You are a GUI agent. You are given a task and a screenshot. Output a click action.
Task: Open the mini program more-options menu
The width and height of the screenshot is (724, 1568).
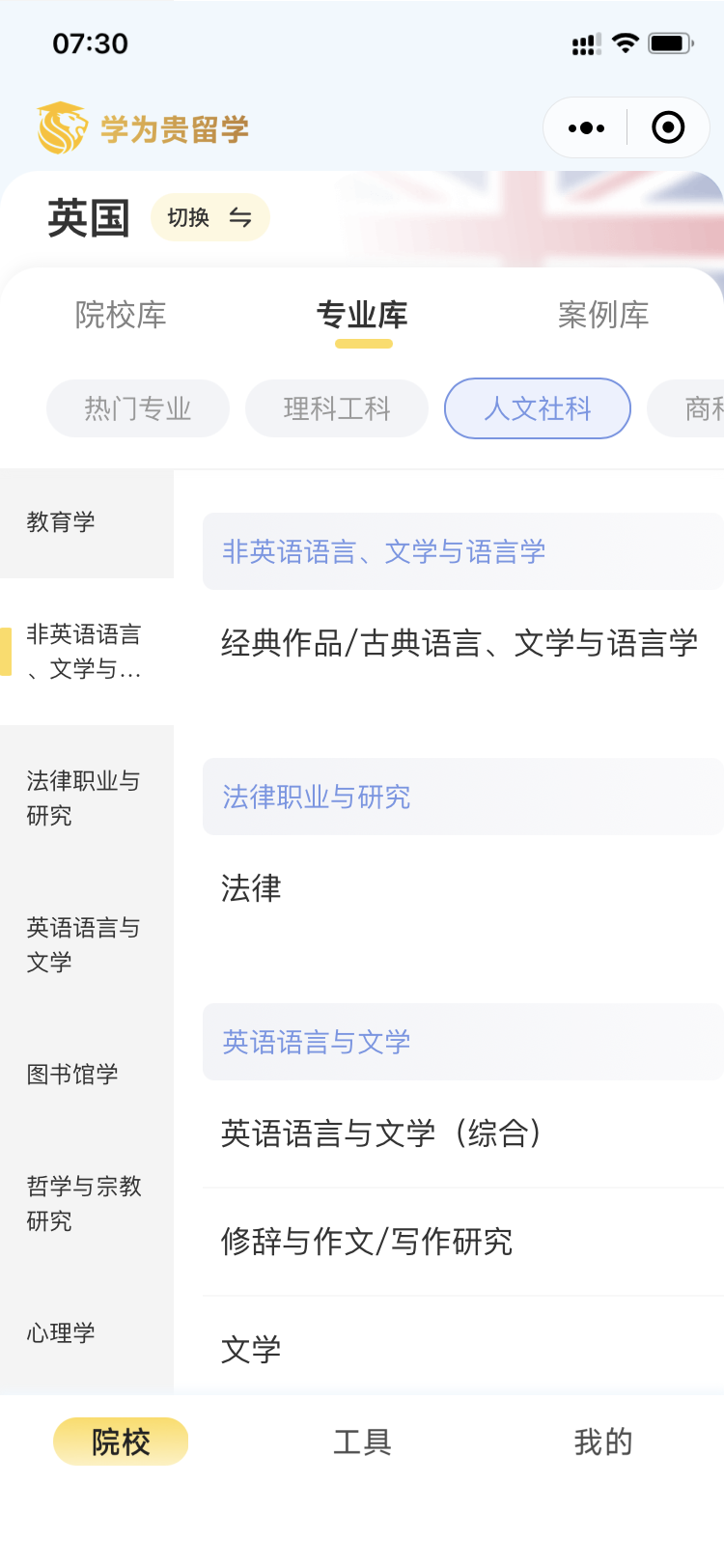[586, 127]
